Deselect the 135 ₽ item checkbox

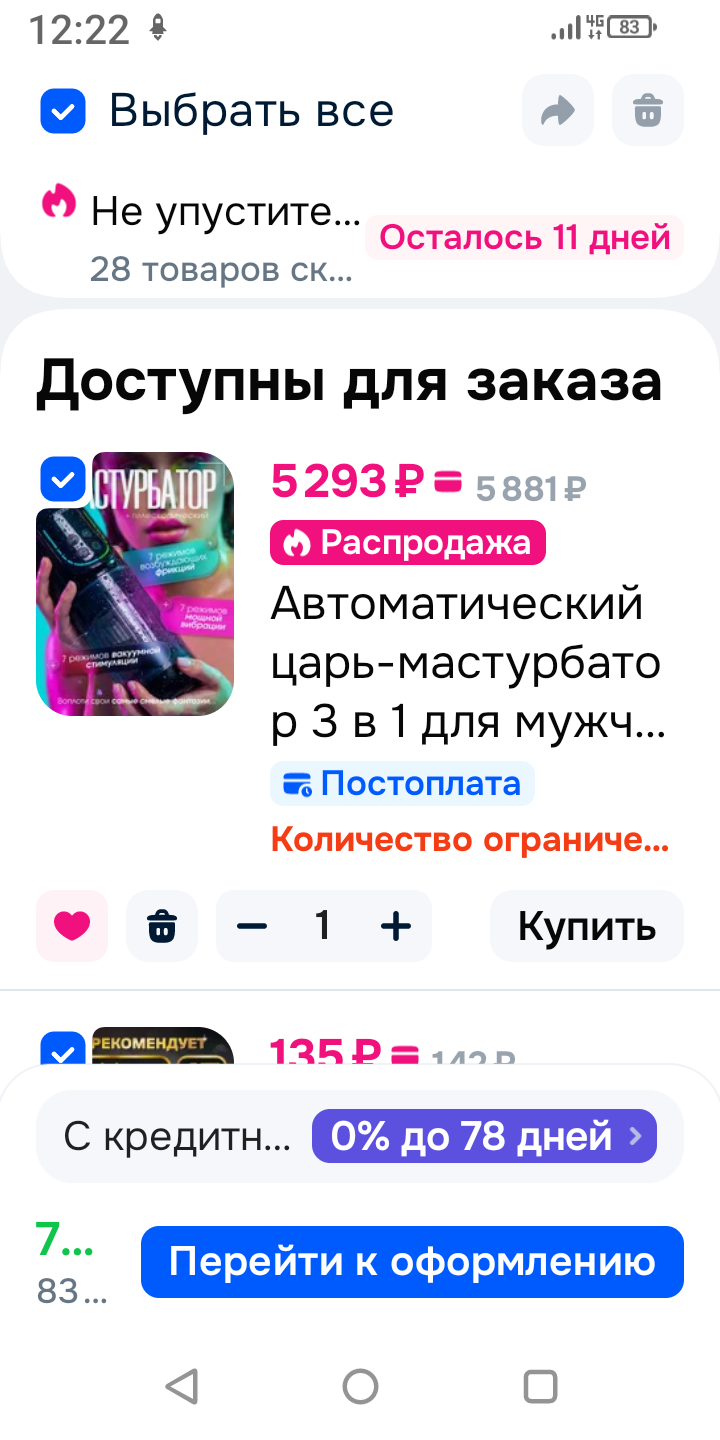[63, 1052]
